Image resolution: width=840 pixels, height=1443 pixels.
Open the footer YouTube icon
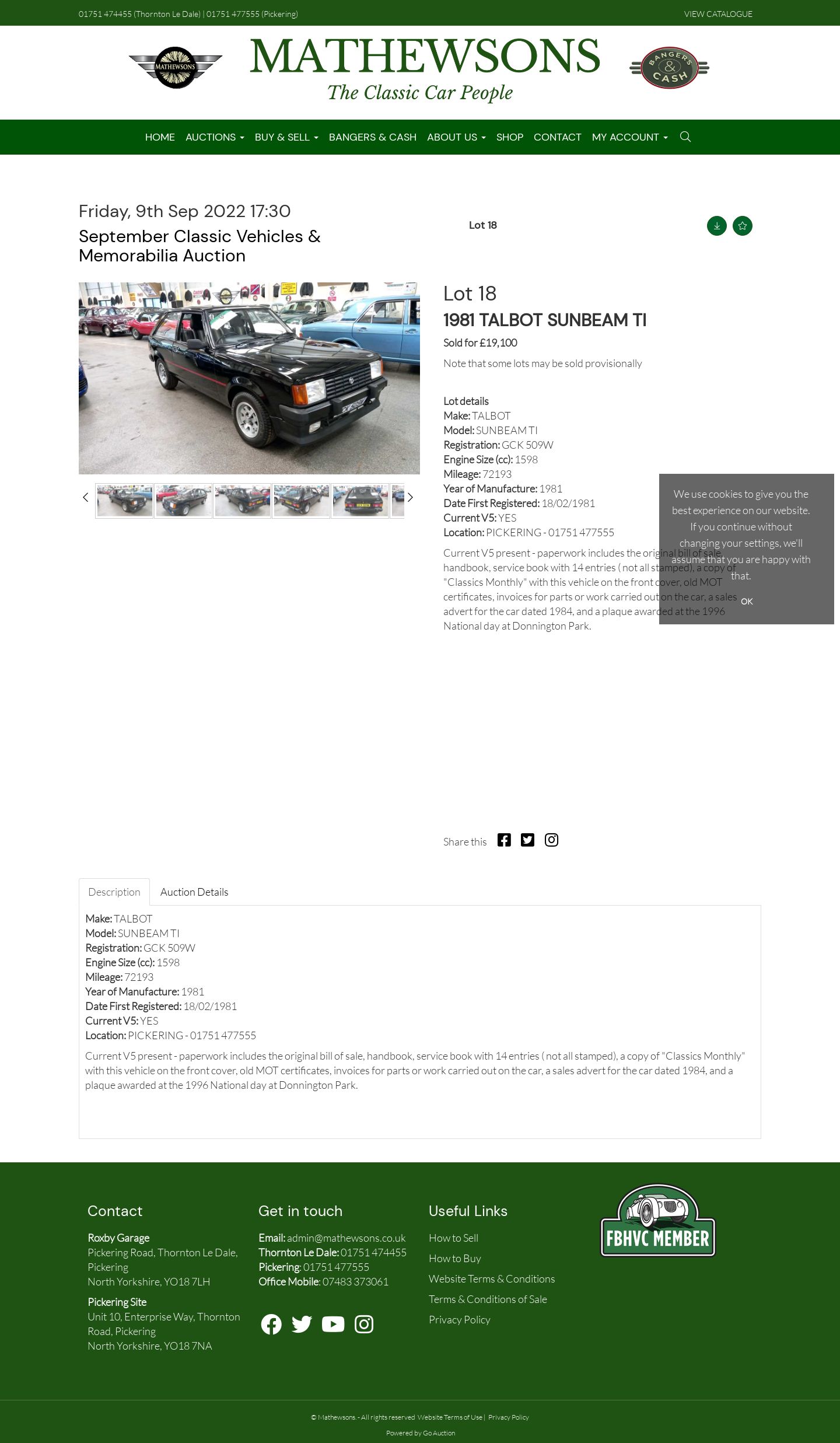pyautogui.click(x=332, y=1324)
